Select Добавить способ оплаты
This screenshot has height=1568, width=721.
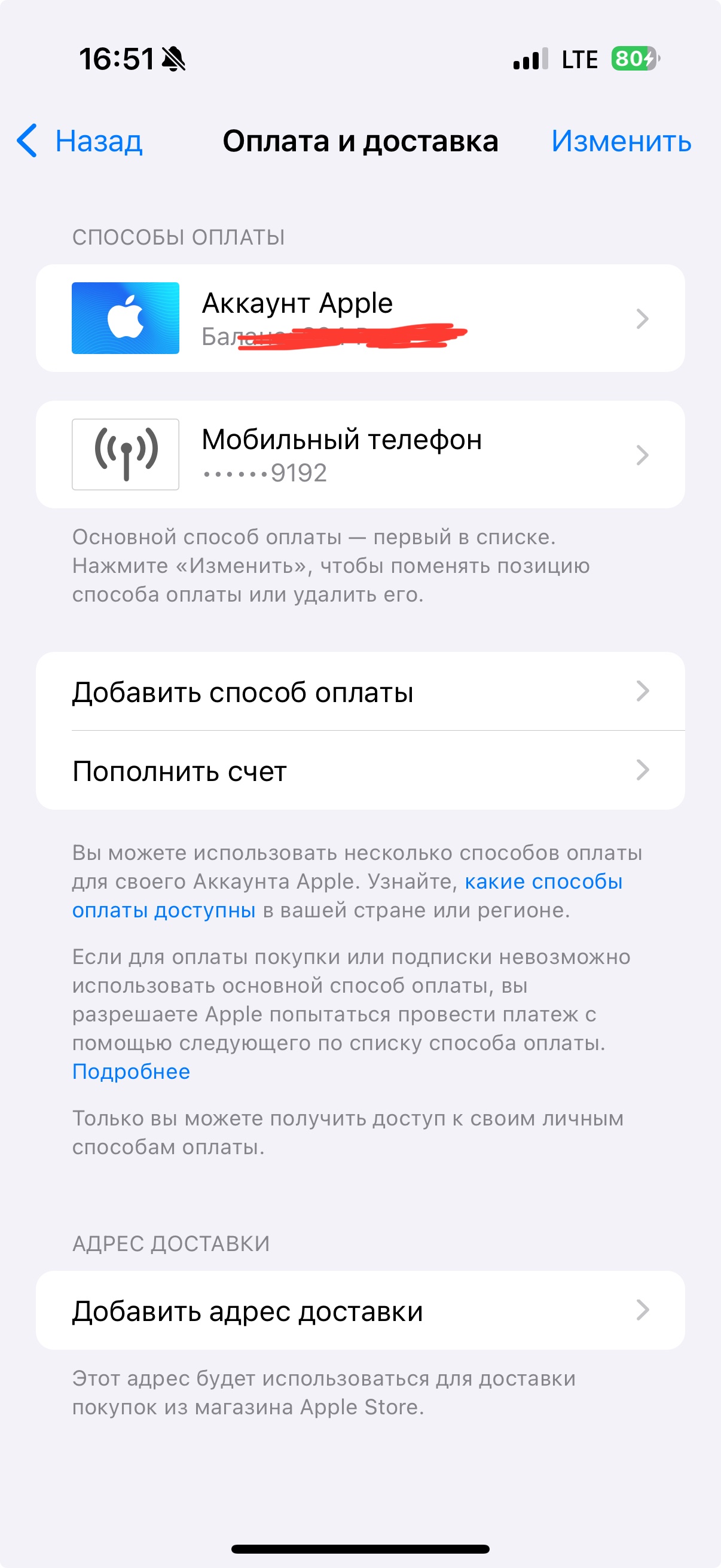[x=360, y=691]
